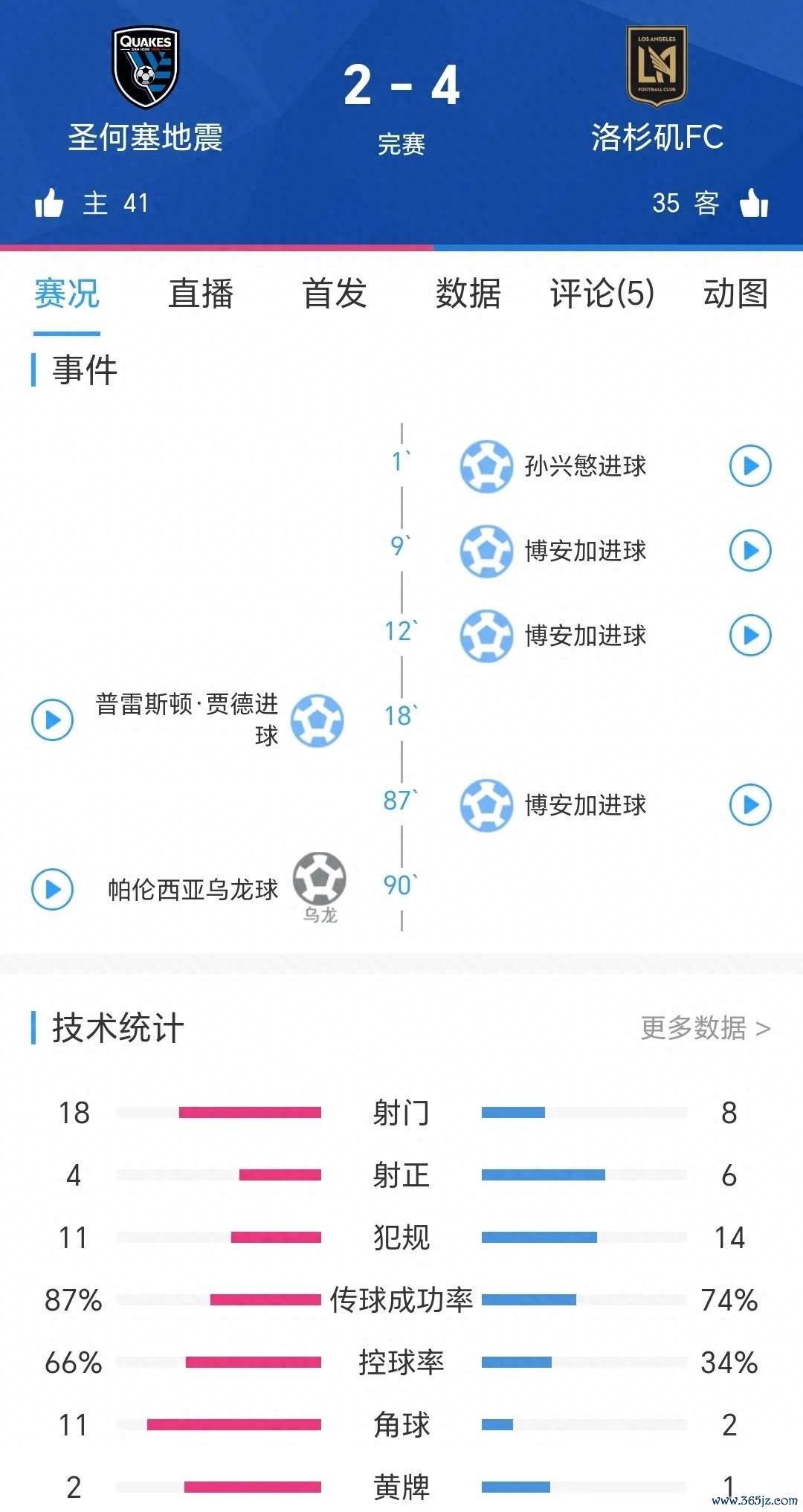Play 博安加 goal video at 87'
The width and height of the screenshot is (803, 1512).
[x=750, y=805]
